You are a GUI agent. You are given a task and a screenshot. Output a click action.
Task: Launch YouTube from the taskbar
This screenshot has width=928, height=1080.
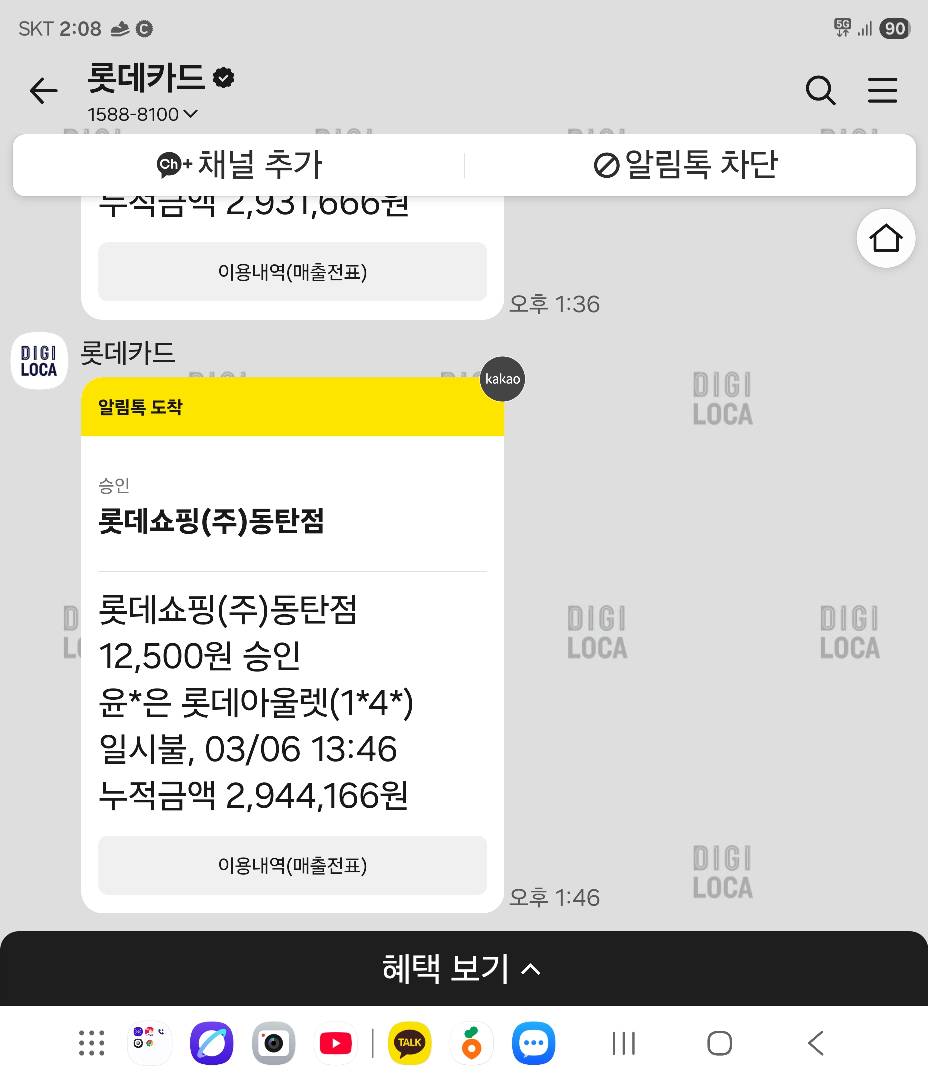tap(335, 1043)
